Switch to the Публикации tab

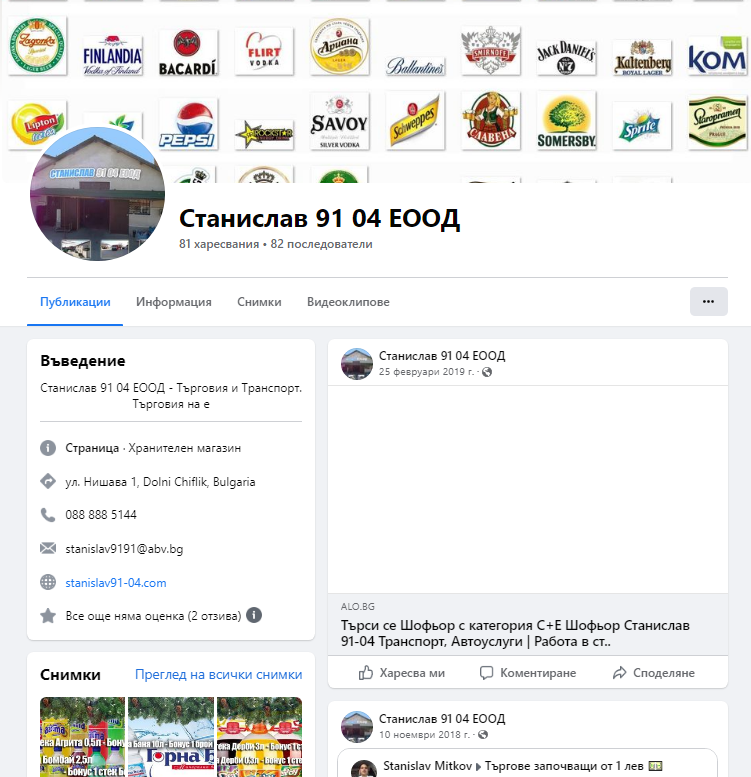[75, 302]
